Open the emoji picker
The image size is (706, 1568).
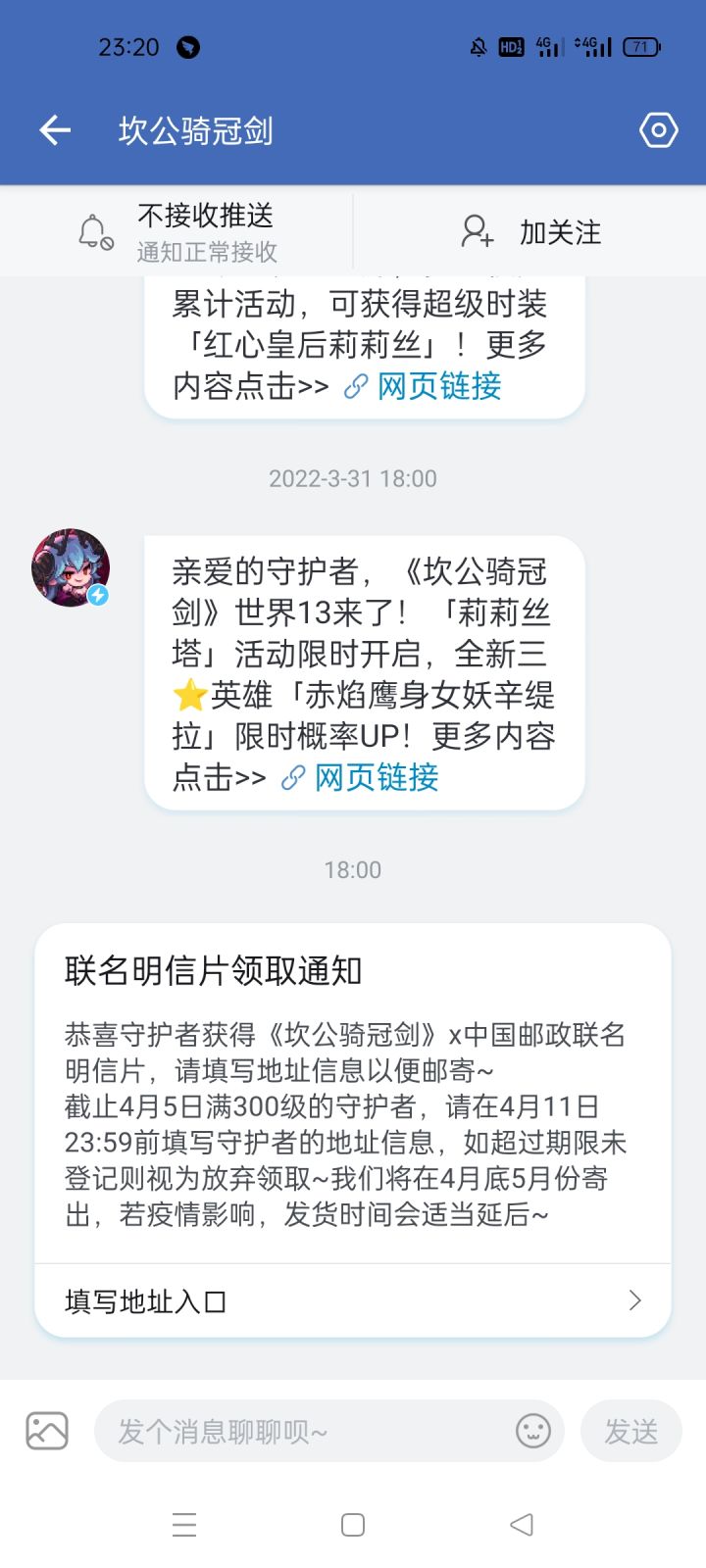point(533,1432)
